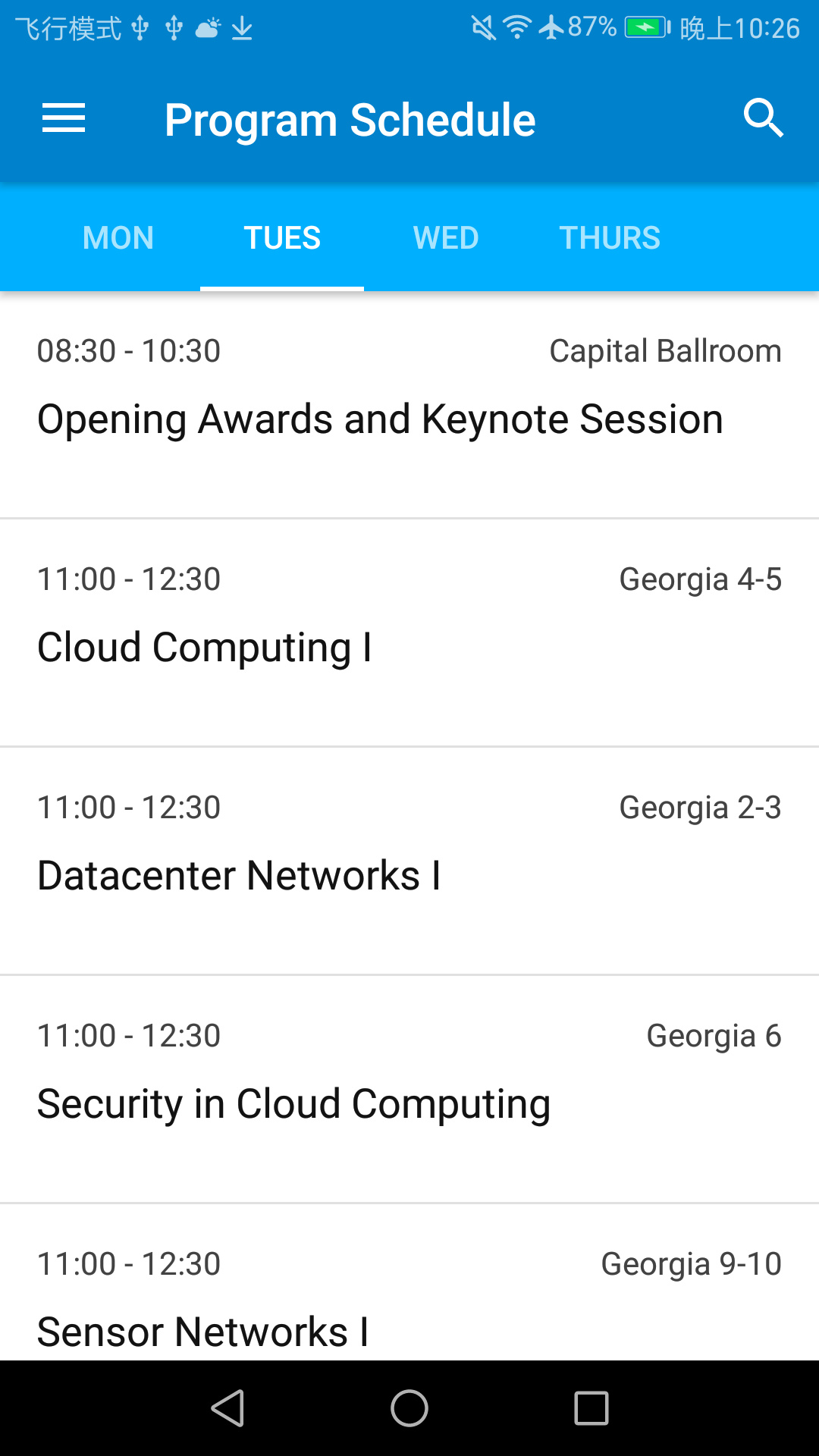Select the TUES tab
Image resolution: width=819 pixels, height=1456 pixels.
pyautogui.click(x=282, y=238)
